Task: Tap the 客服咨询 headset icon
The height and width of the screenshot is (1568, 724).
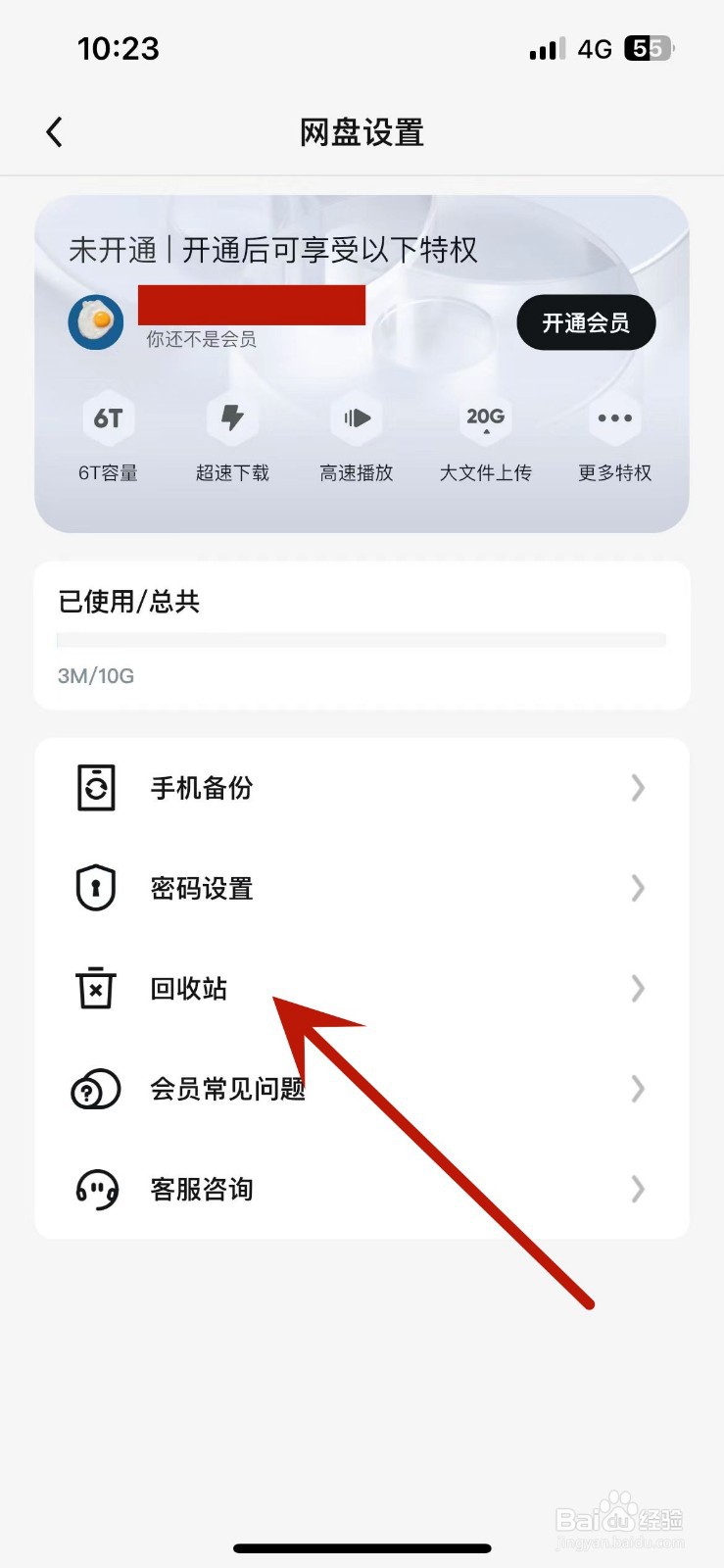Action: pos(95,1190)
